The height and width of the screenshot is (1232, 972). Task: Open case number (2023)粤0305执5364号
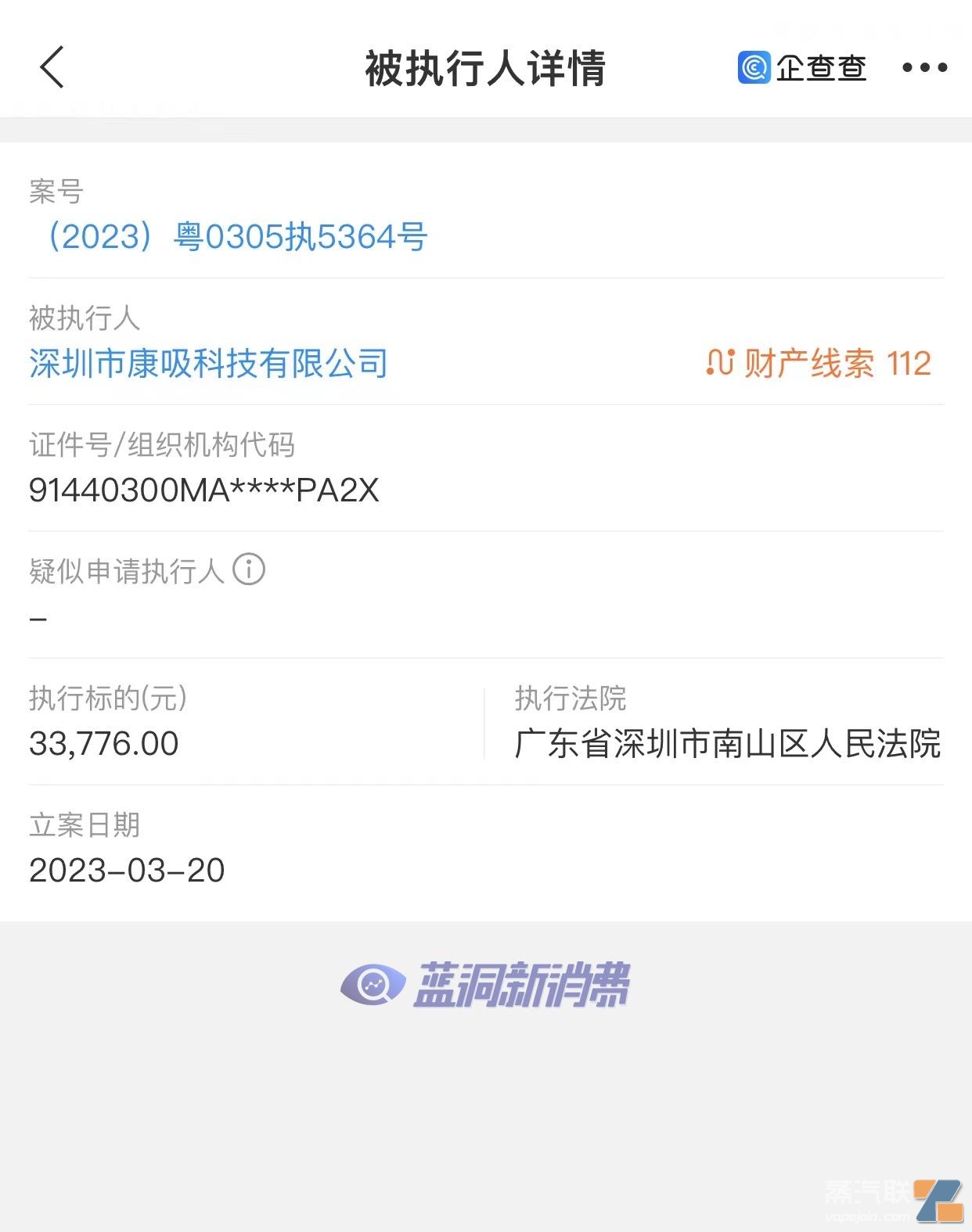pyautogui.click(x=227, y=239)
